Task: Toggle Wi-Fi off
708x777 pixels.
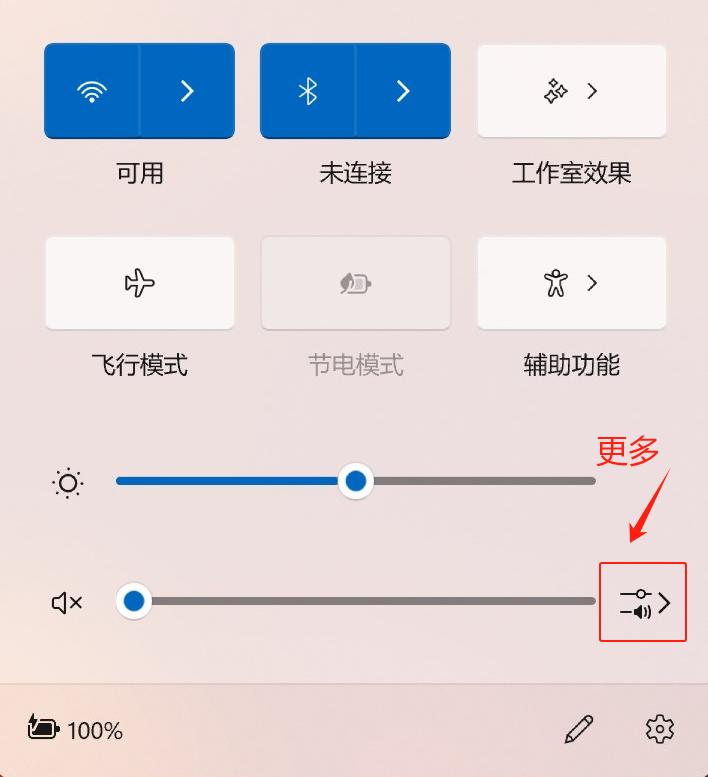Action: 91,91
